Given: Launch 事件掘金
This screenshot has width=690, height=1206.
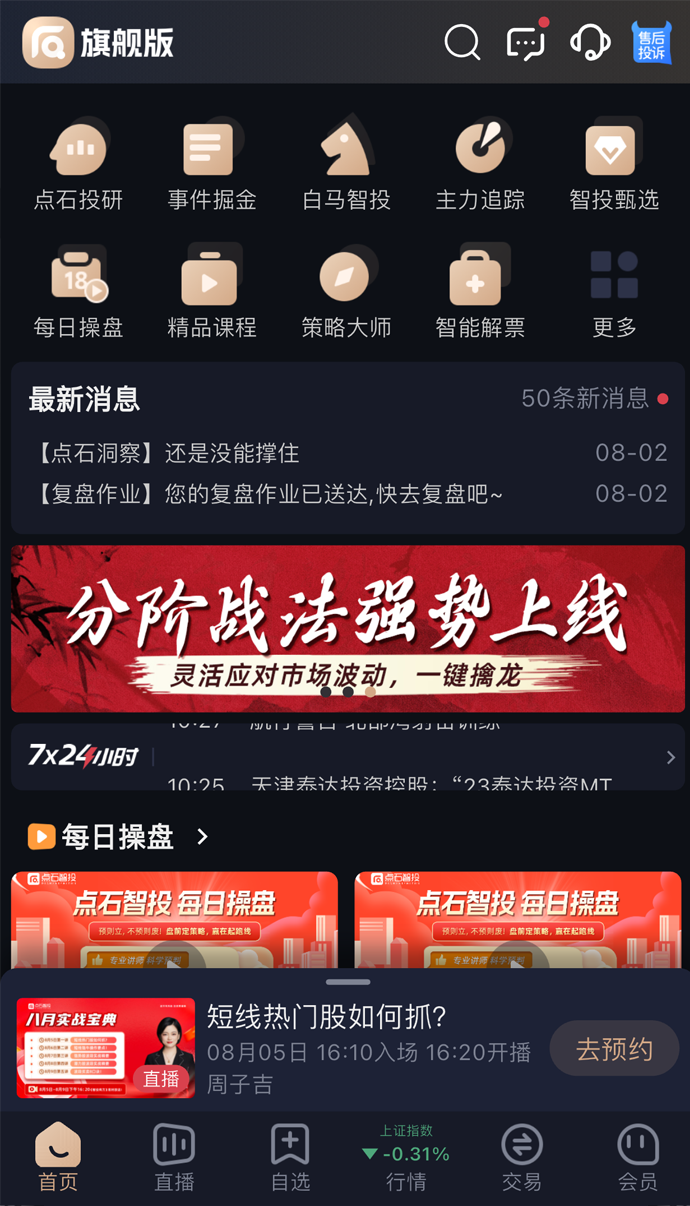Looking at the screenshot, I should [212, 166].
